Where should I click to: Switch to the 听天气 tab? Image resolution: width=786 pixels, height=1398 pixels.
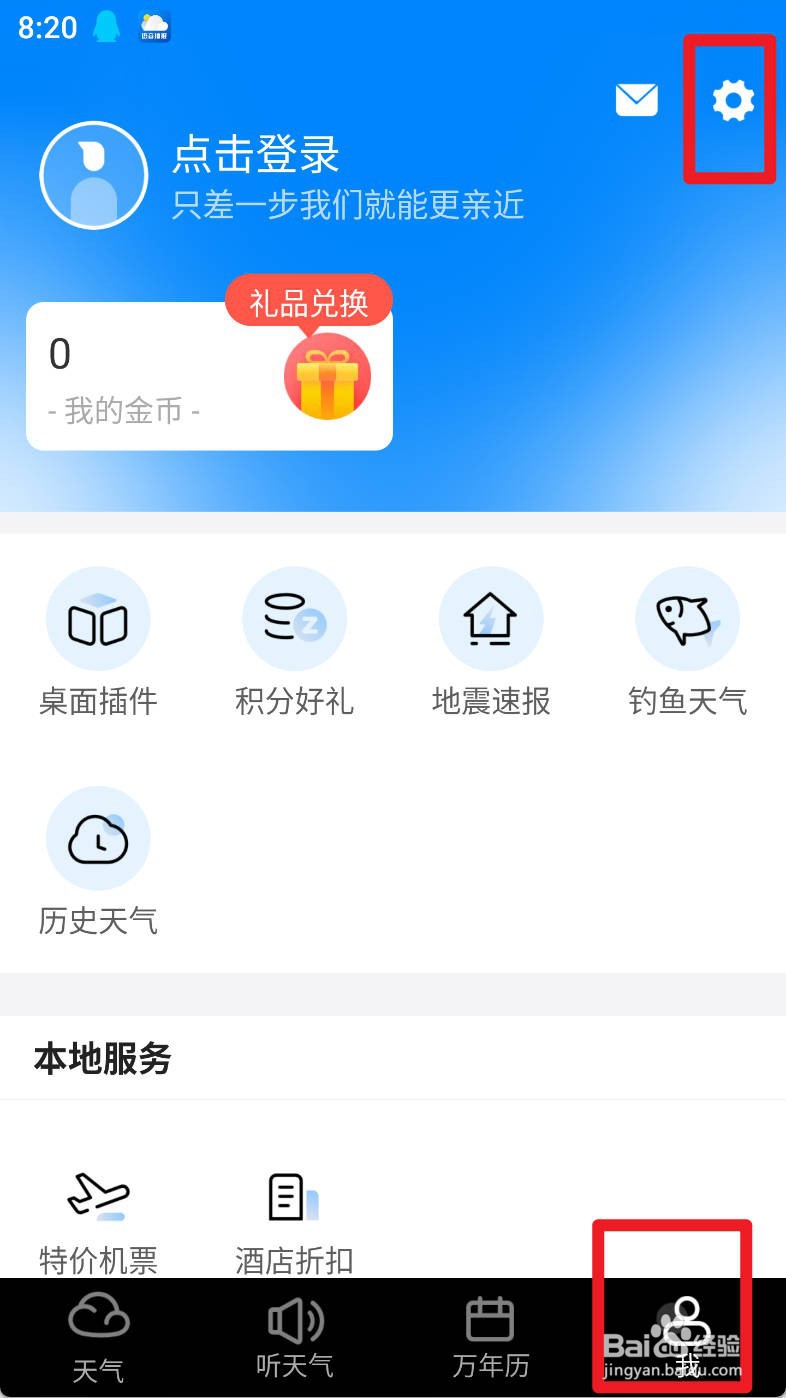coord(294,1337)
